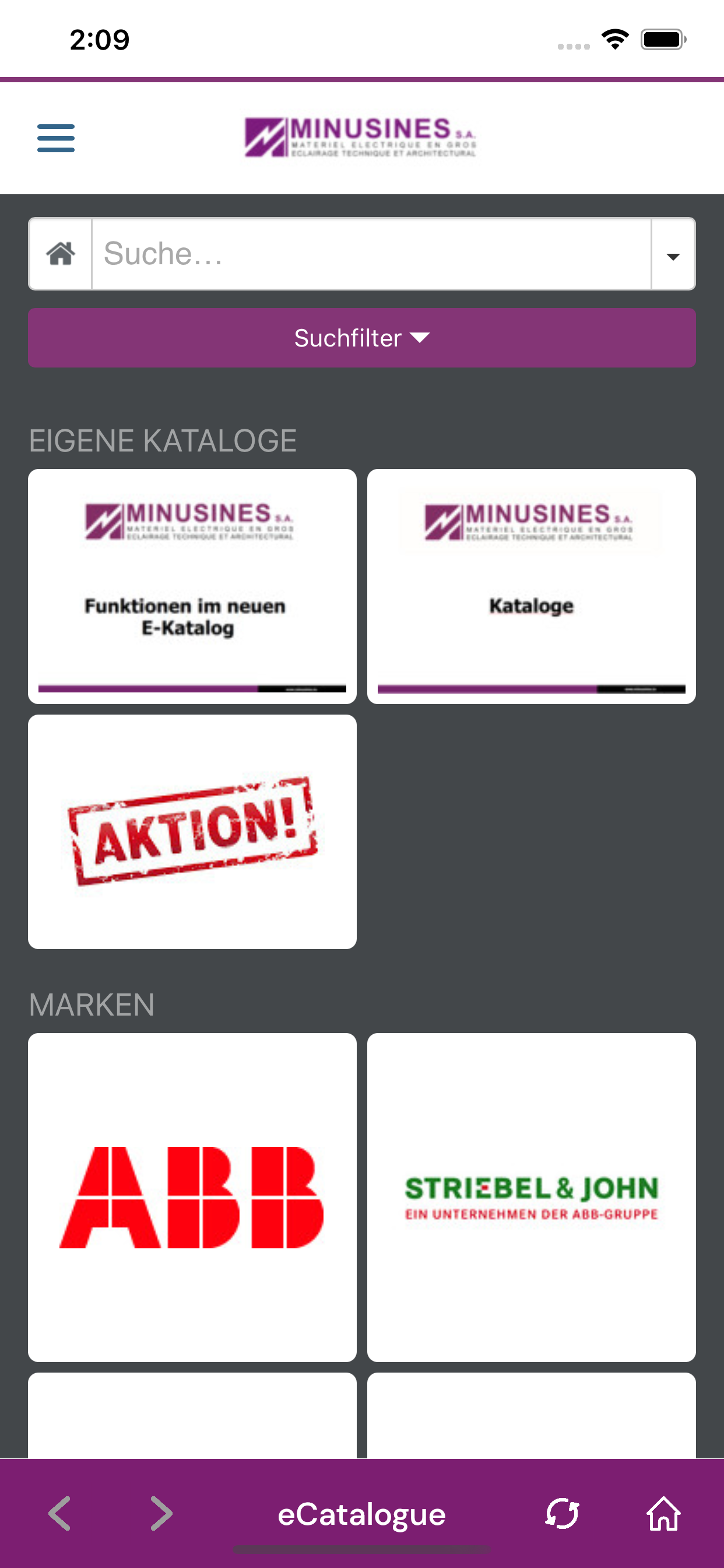The height and width of the screenshot is (1568, 724).
Task: Reload the eCatalogue page
Action: pos(561,1513)
